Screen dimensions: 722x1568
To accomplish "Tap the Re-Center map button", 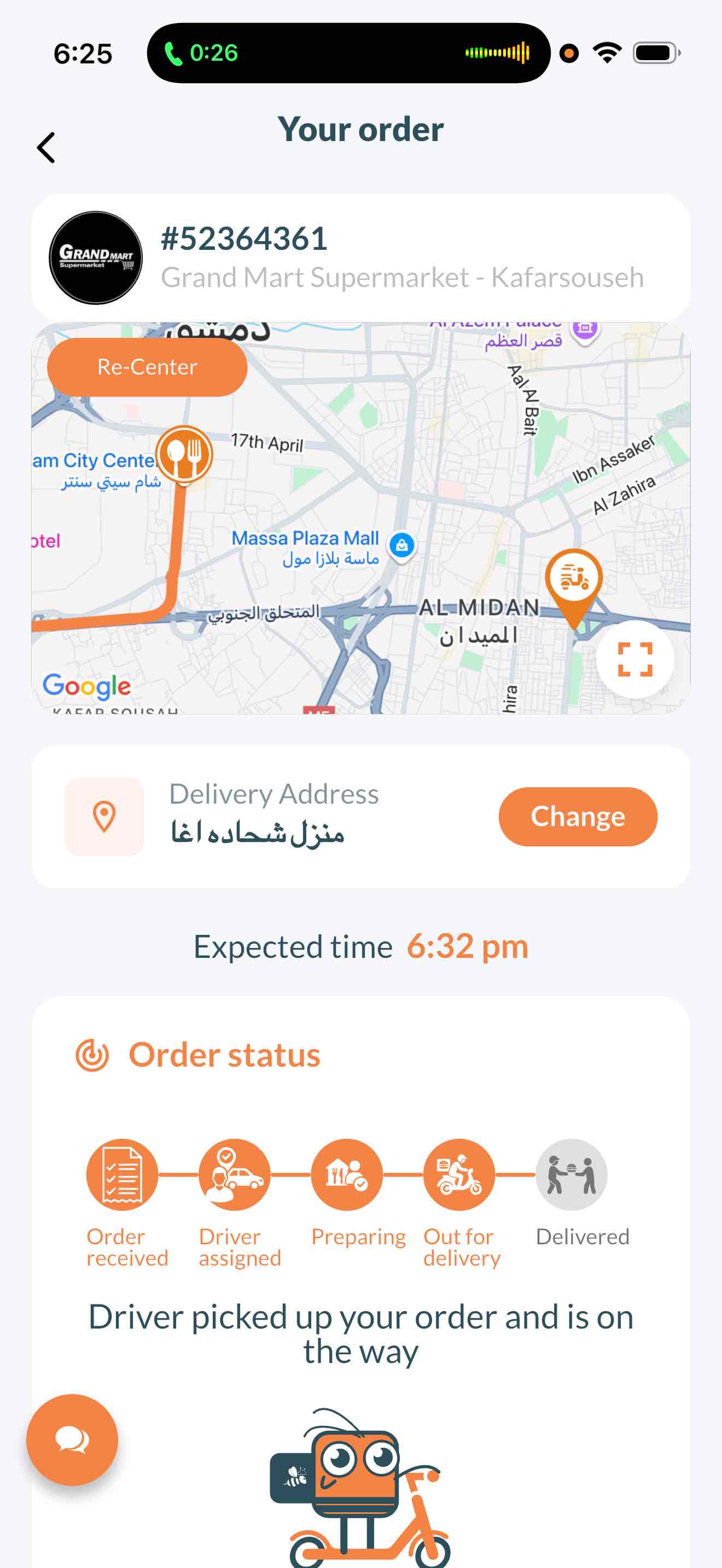I will coord(147,367).
